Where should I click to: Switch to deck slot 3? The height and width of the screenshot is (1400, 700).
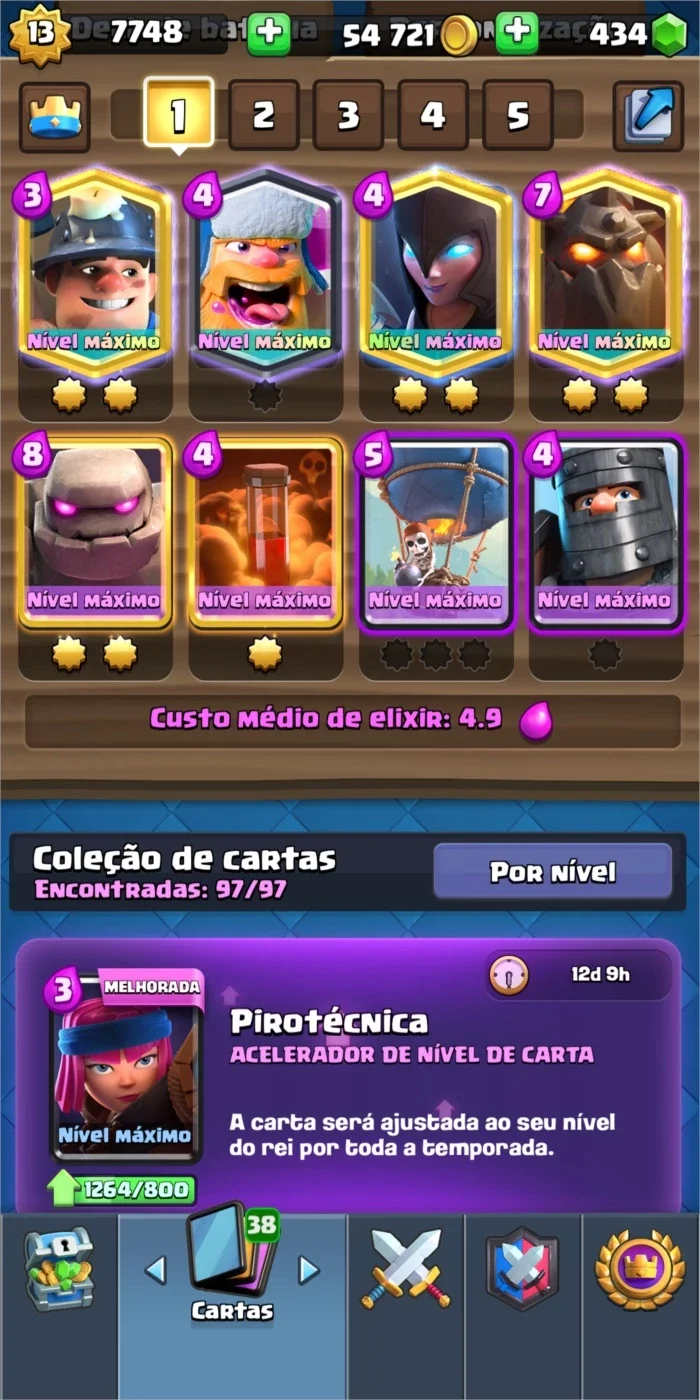(348, 116)
